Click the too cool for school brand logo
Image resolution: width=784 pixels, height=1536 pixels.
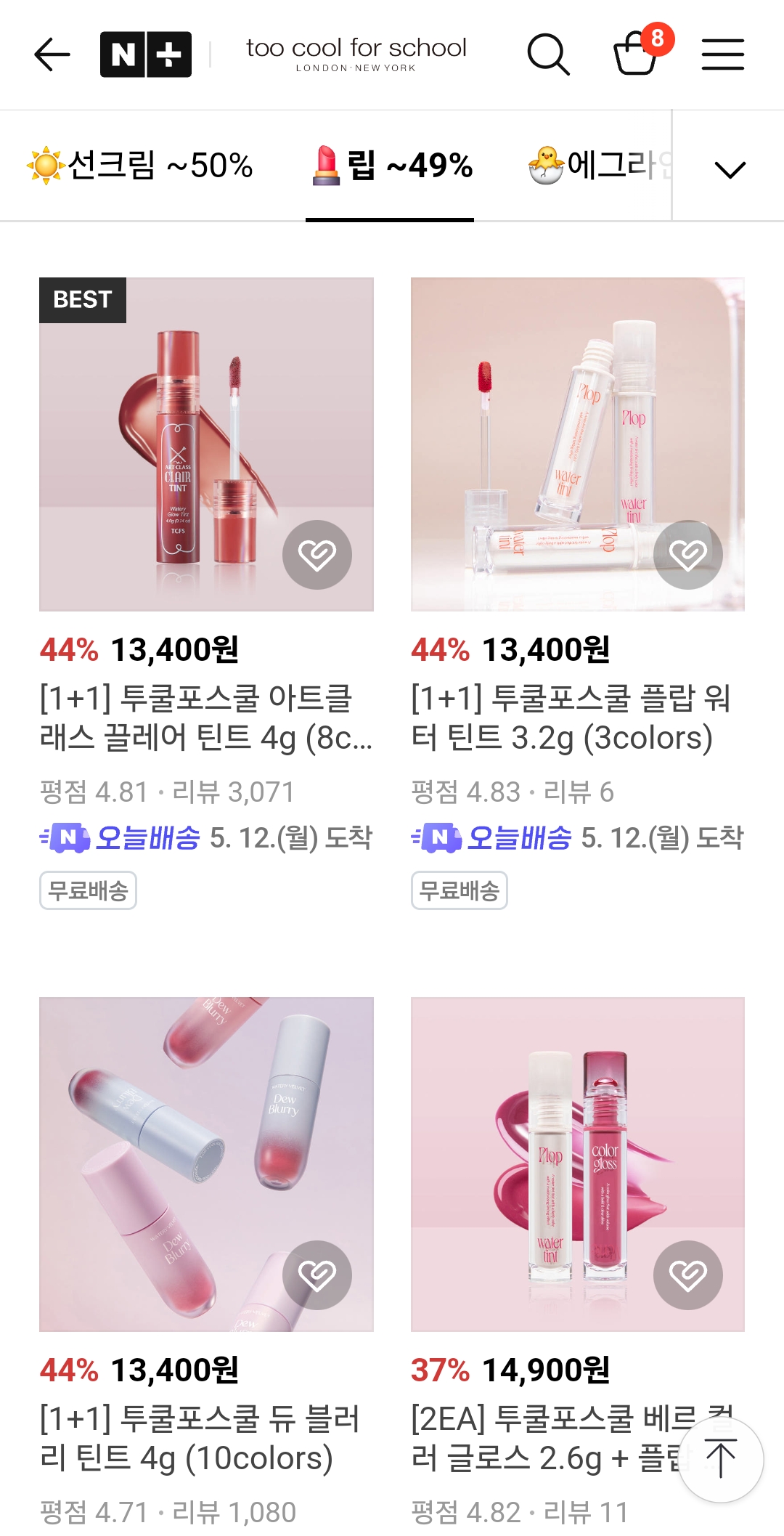(x=355, y=52)
